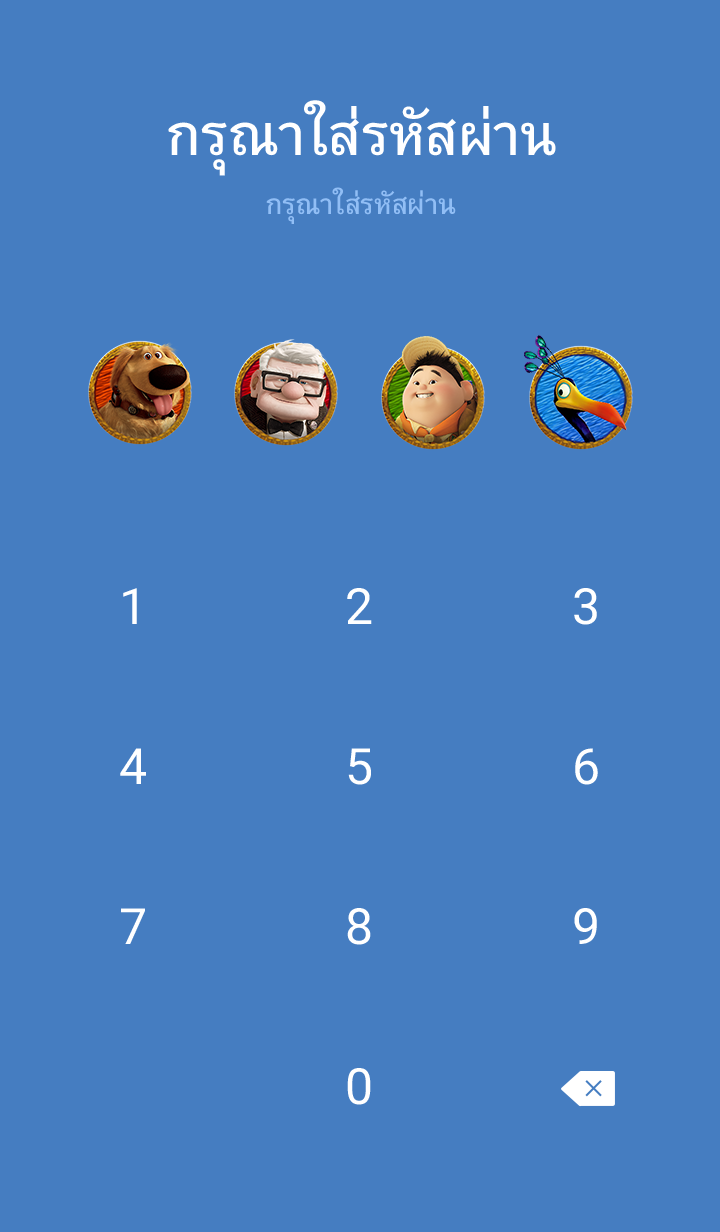Tap the number 8 key
720x1232 pixels.
tap(359, 927)
